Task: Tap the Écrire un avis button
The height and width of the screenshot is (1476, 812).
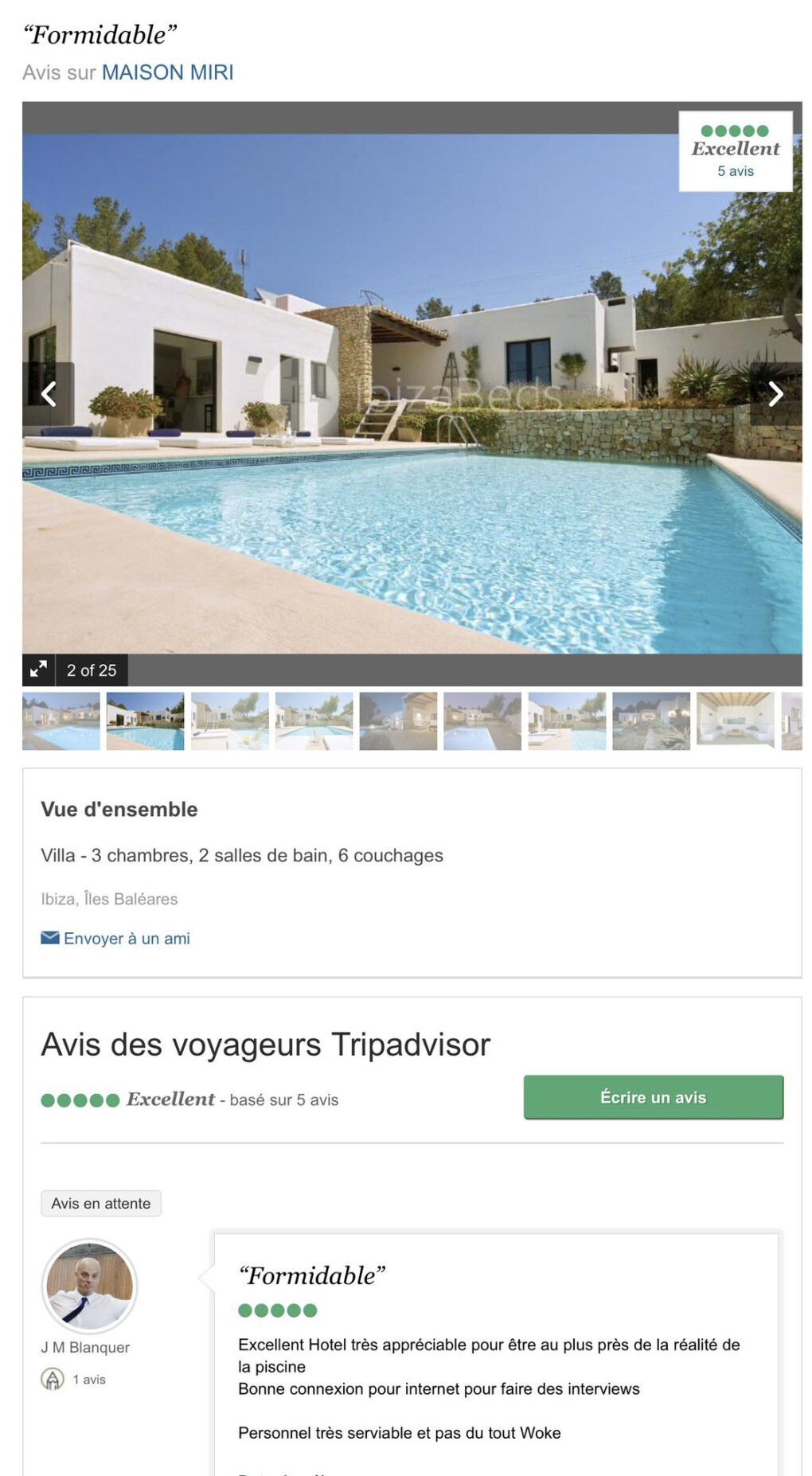Action: pos(653,1097)
